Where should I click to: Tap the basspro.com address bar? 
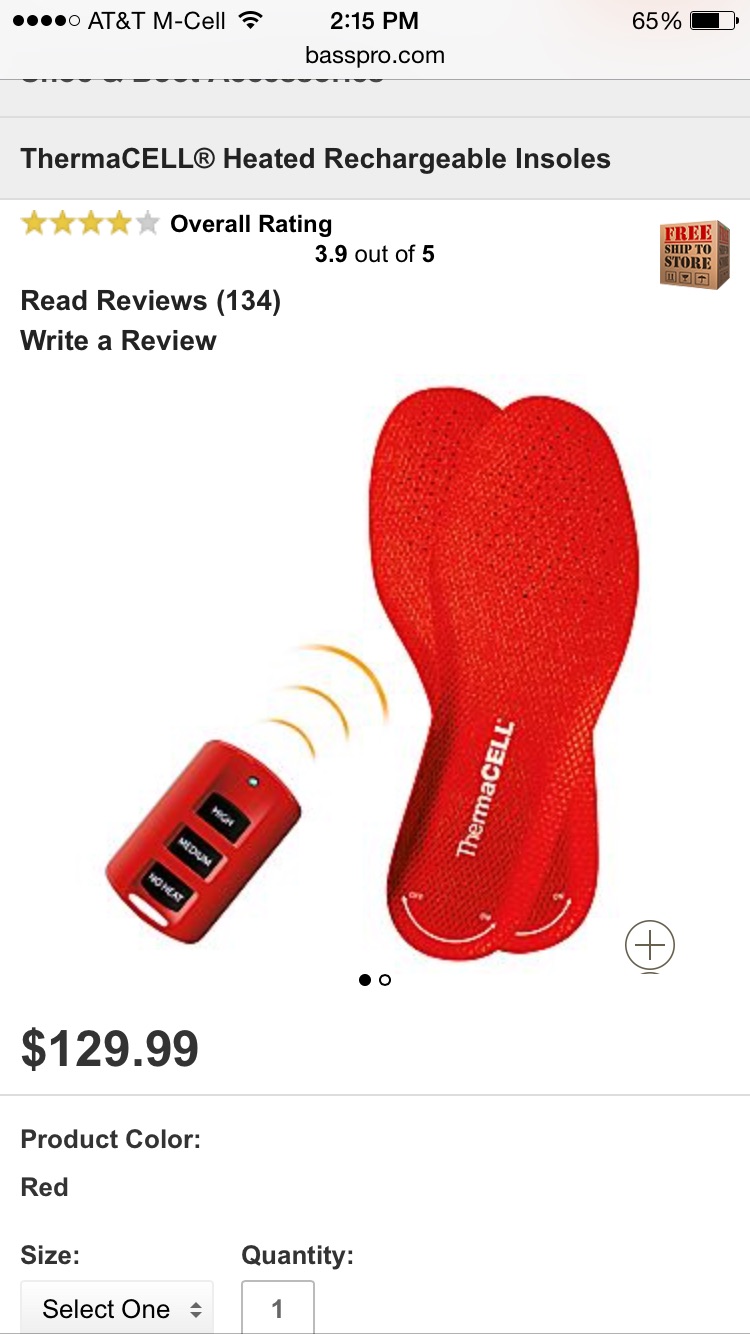click(x=375, y=56)
